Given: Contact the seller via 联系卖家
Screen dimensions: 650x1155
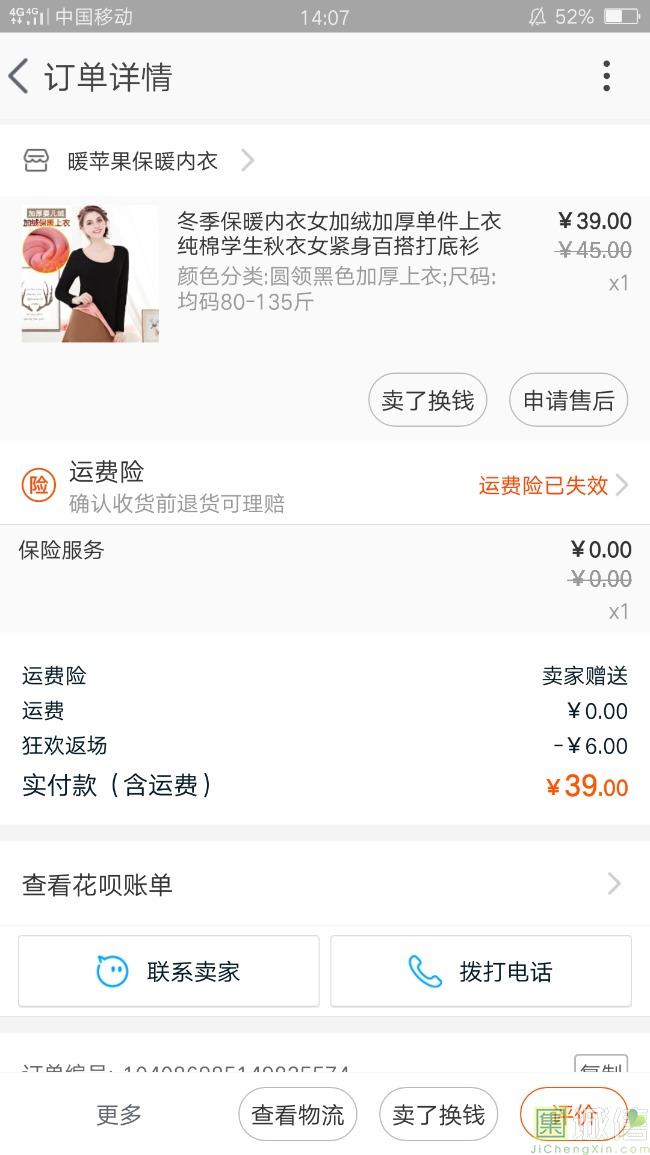Looking at the screenshot, I should click(x=169, y=971).
